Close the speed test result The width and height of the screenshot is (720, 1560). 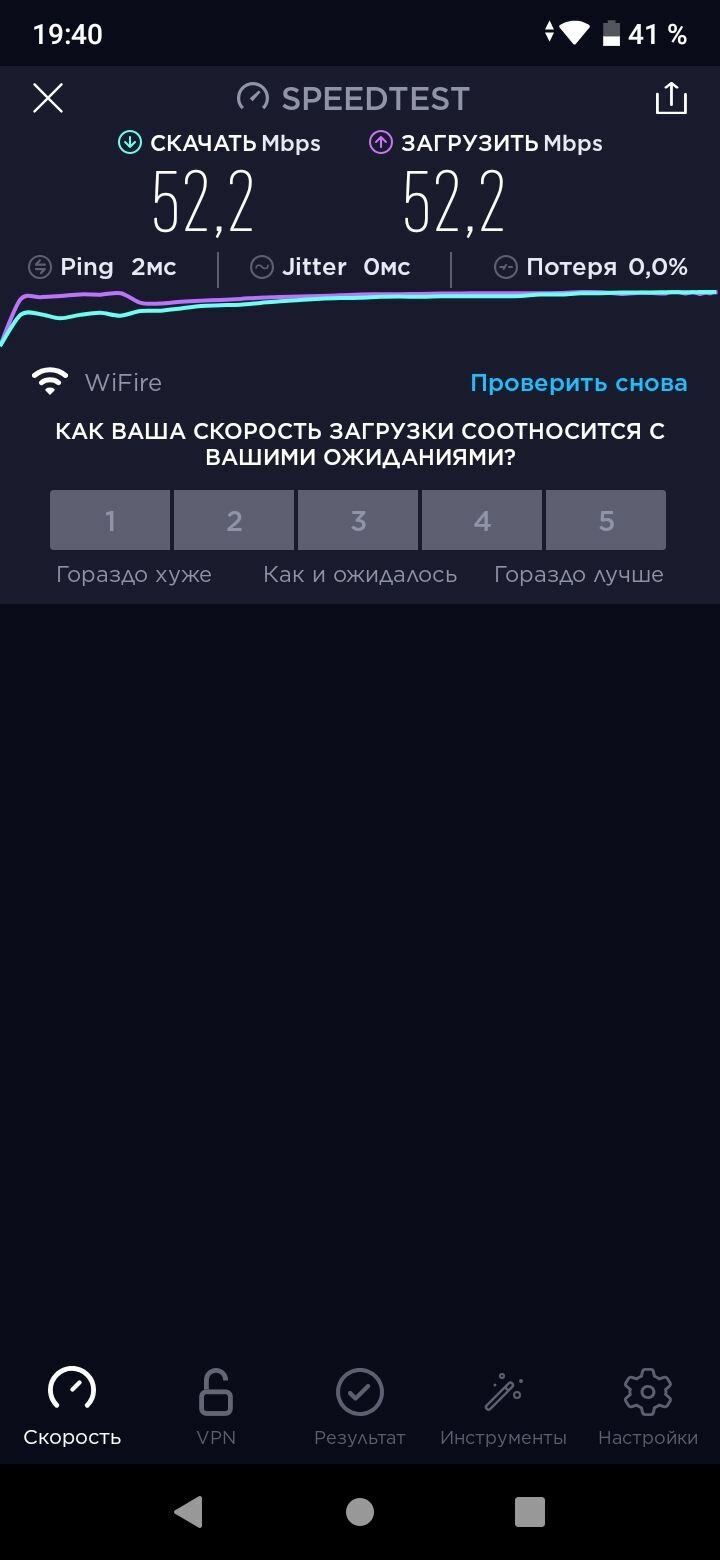[x=48, y=98]
